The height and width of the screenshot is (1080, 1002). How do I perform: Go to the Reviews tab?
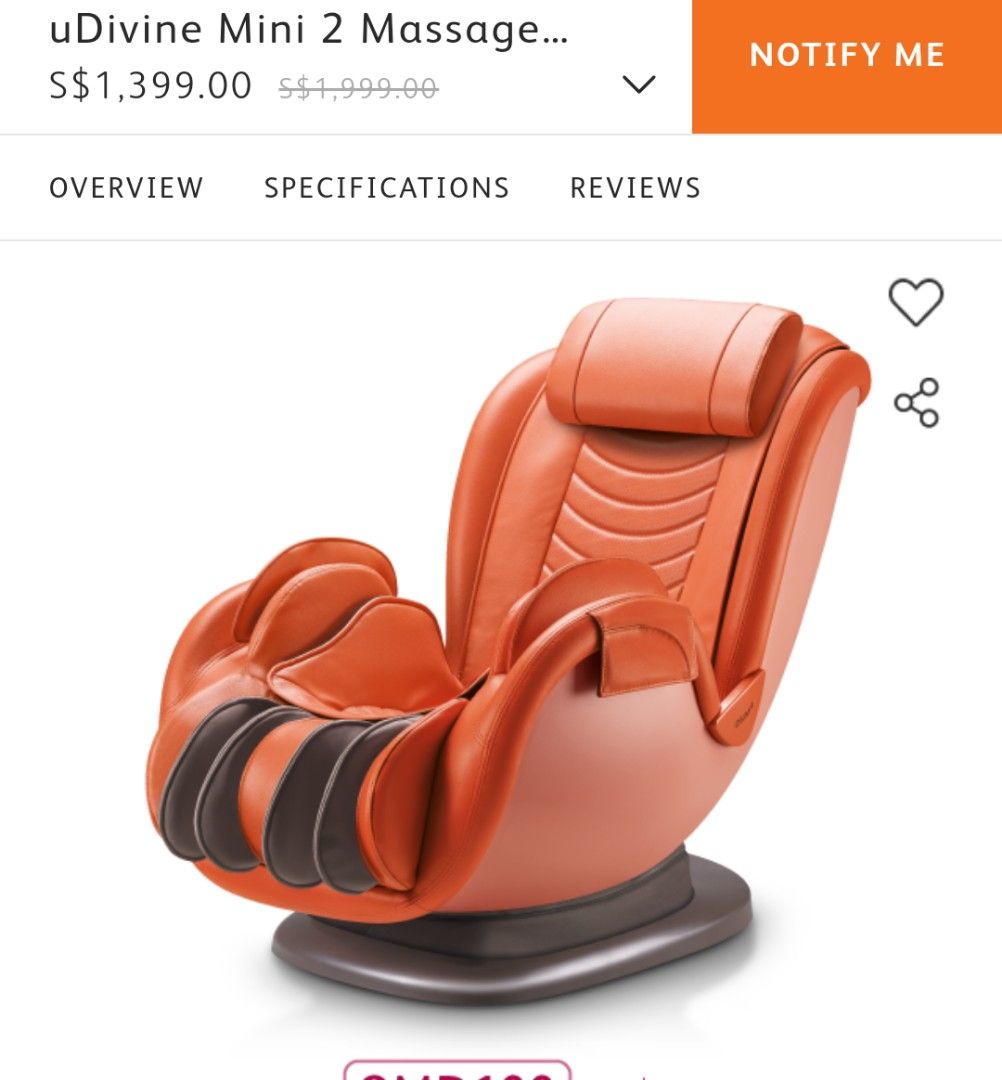click(635, 188)
